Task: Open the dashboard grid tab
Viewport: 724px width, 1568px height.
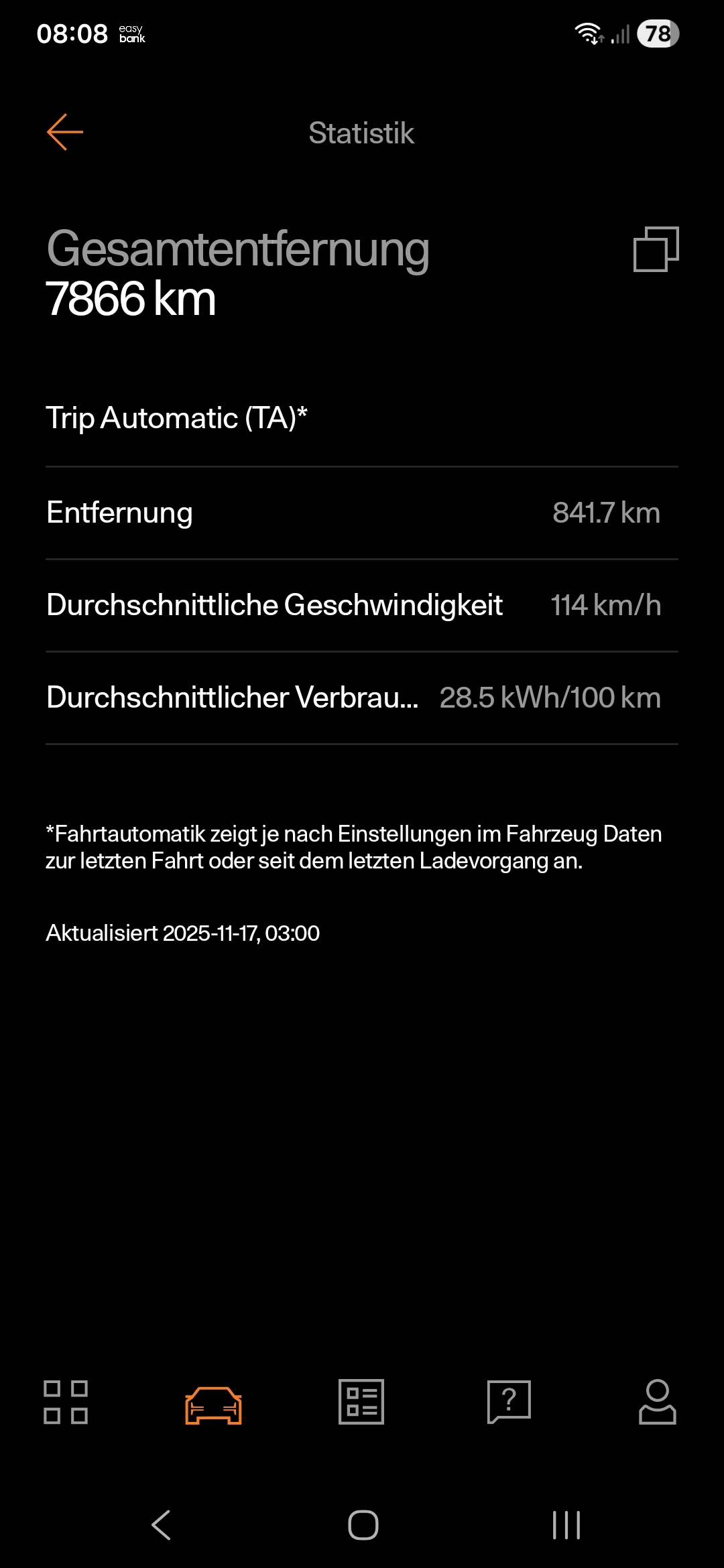Action: 66,1402
